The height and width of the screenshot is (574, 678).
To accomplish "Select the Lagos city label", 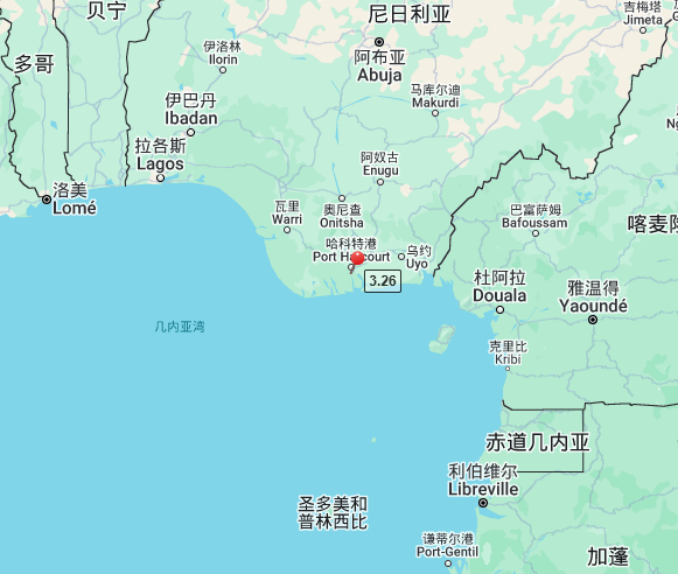I will pyautogui.click(x=160, y=164).
